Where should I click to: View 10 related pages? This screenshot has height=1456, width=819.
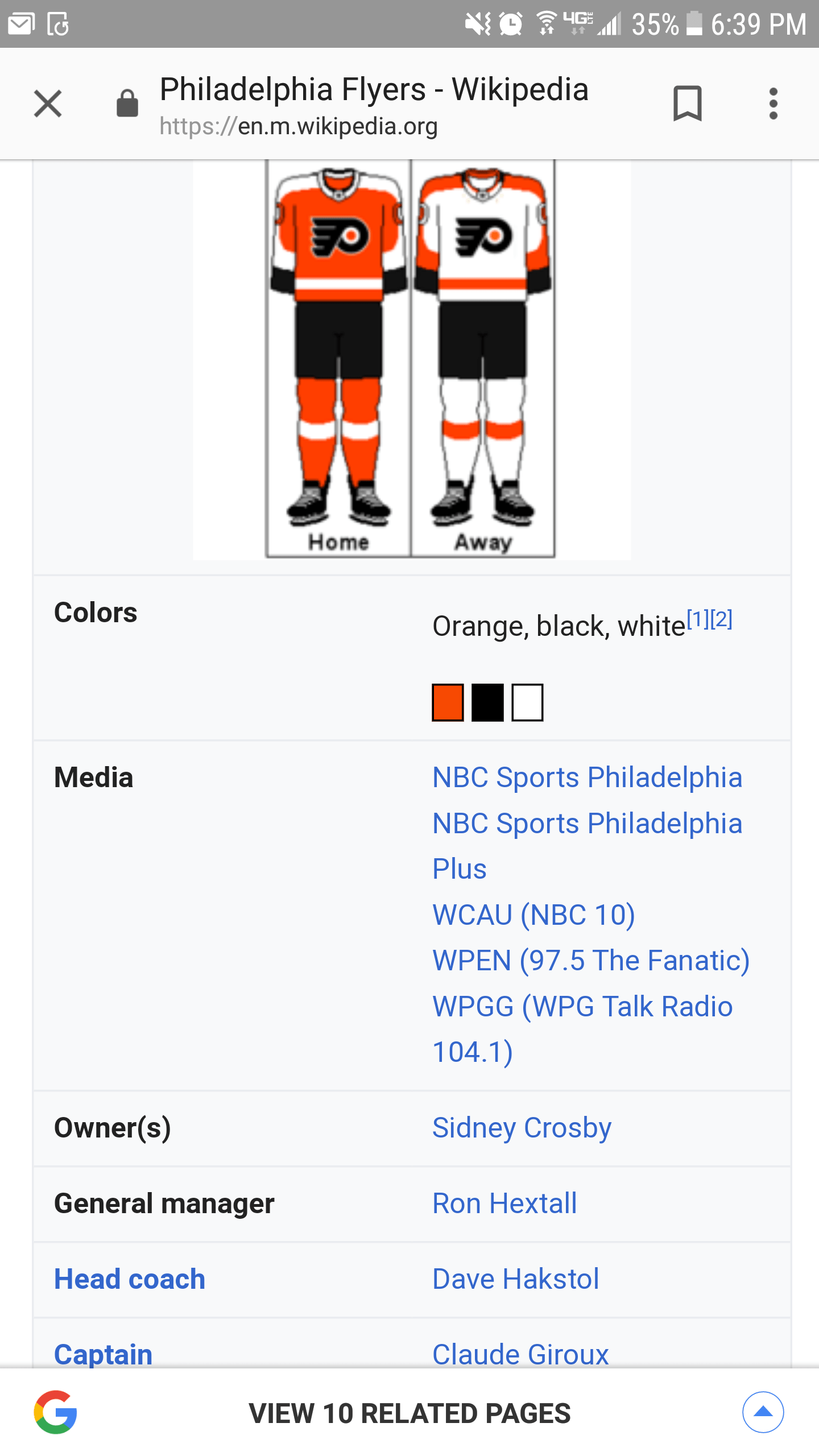[x=409, y=1413]
